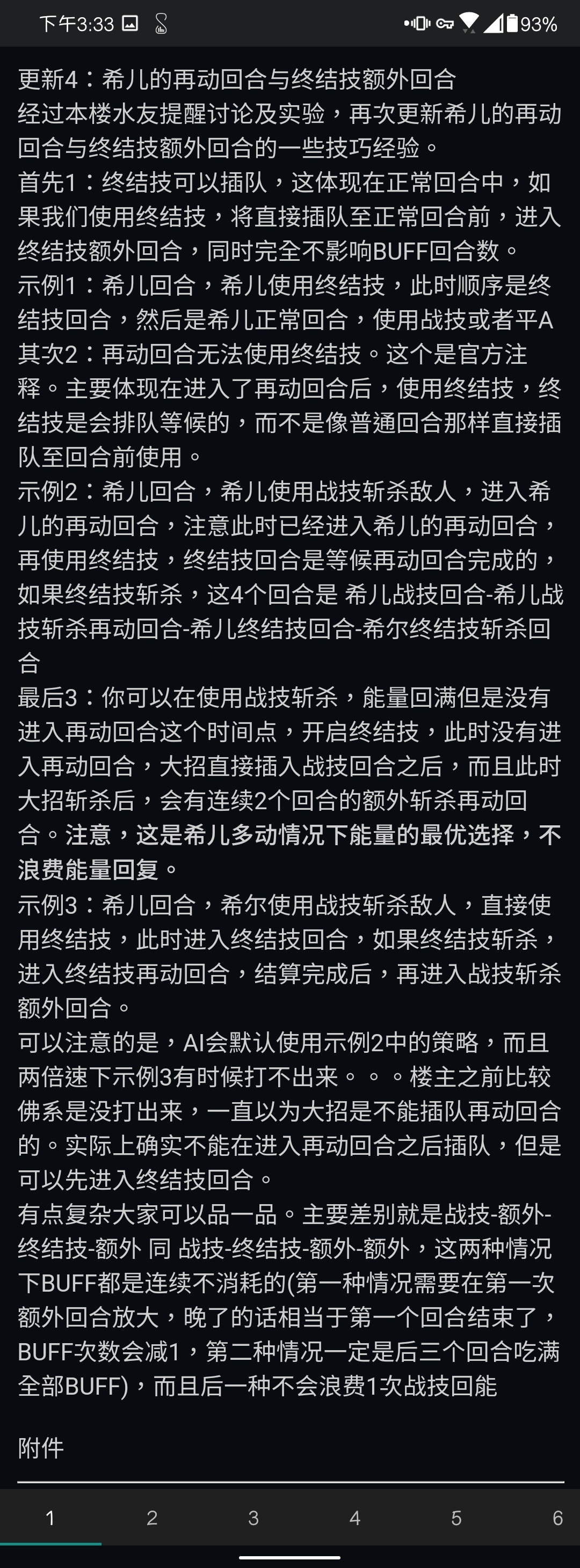The image size is (580, 1568).
Task: Open page 4 of the thread
Action: (x=354, y=1518)
